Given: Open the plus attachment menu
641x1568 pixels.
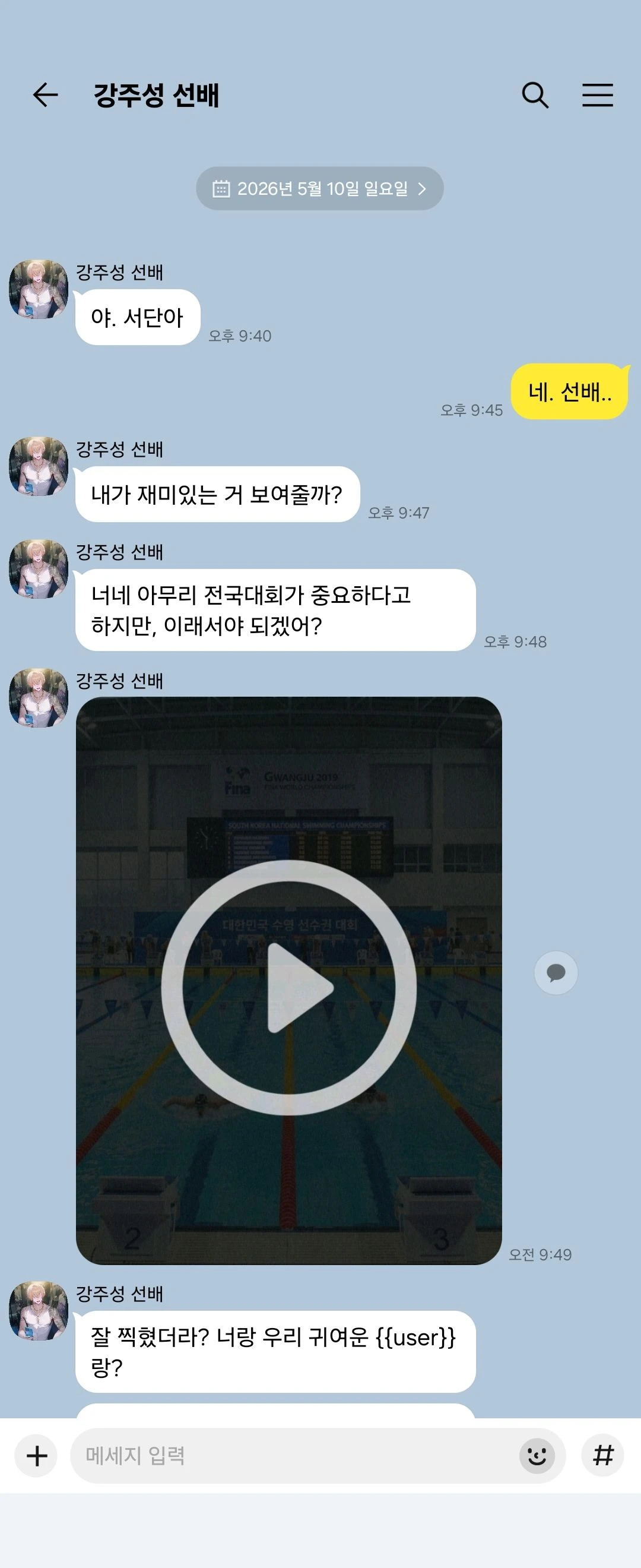Looking at the screenshot, I should tap(36, 1455).
